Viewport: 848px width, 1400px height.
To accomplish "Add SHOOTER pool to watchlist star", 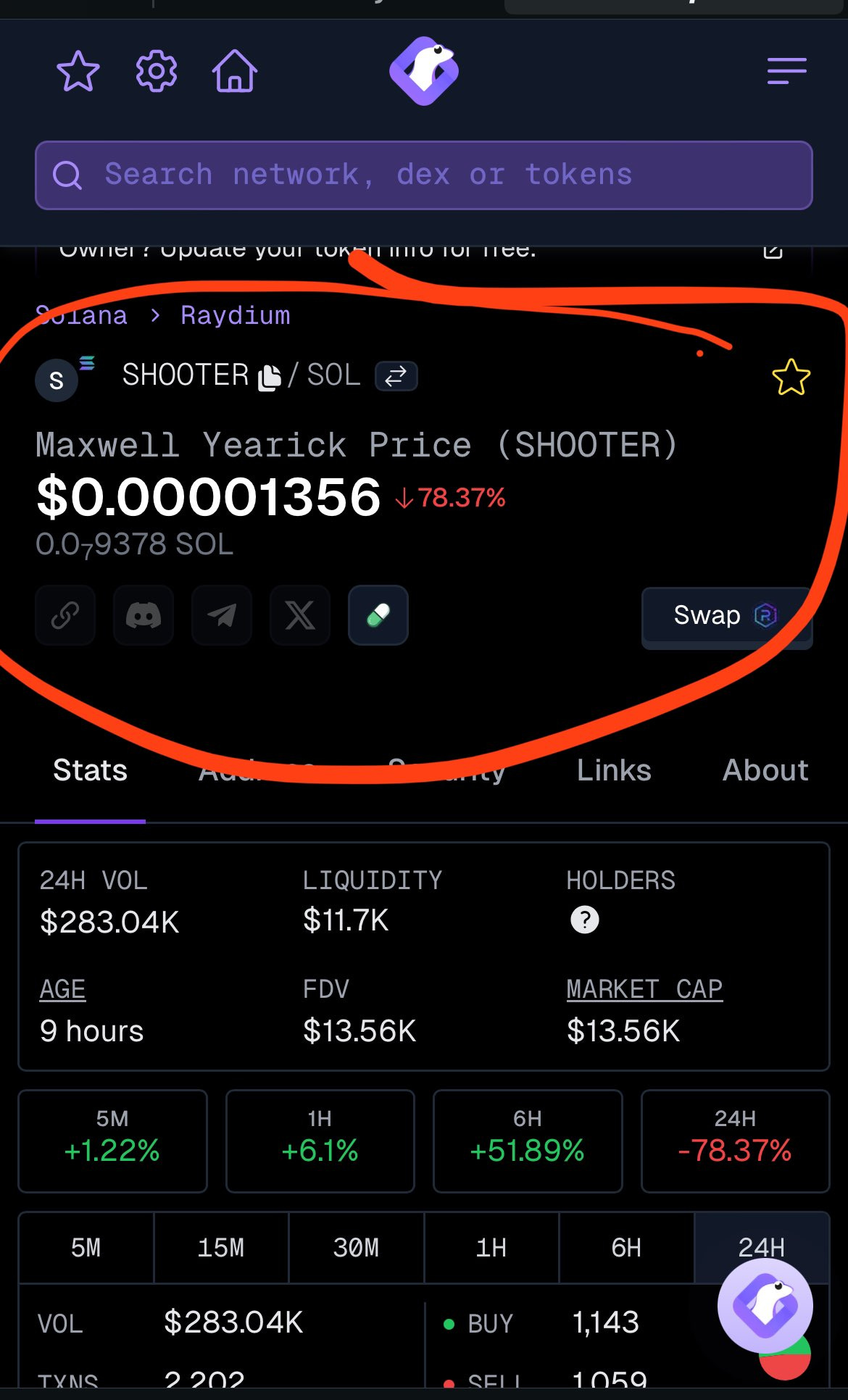I will coord(791,378).
